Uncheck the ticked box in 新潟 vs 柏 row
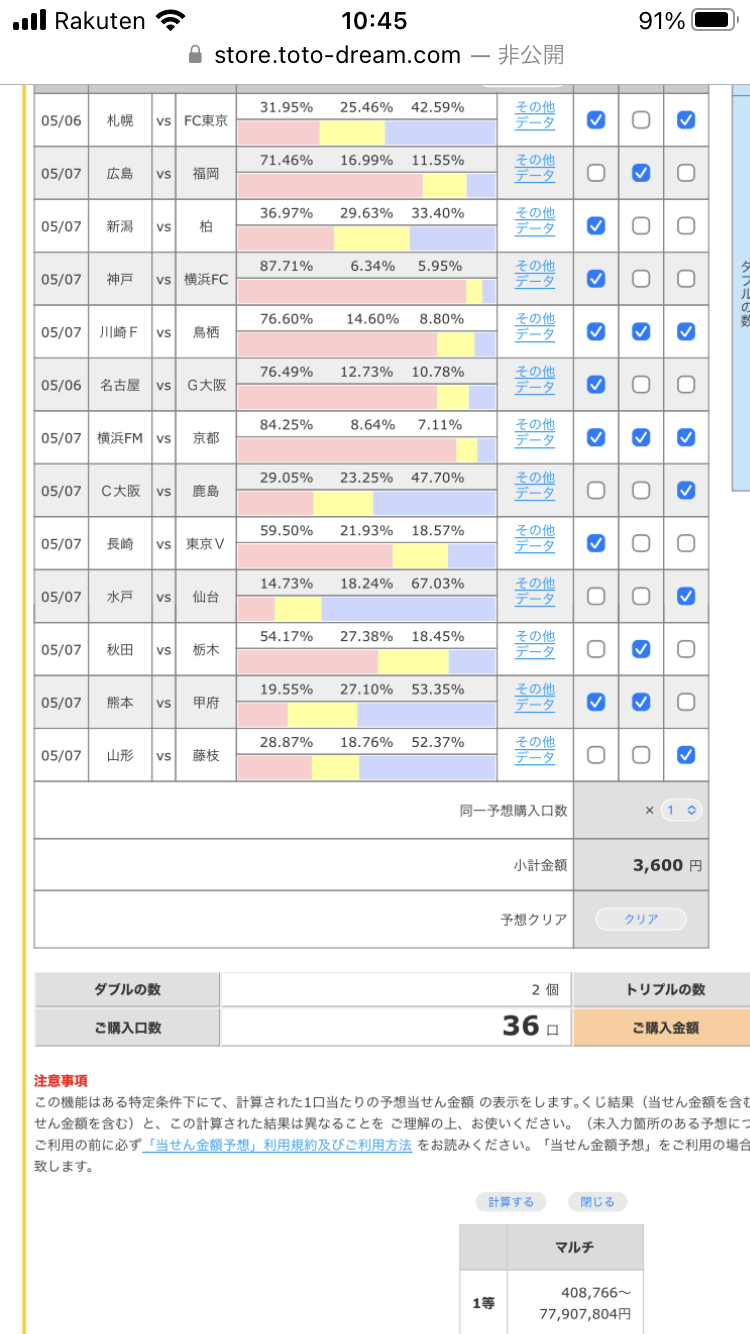This screenshot has width=750, height=1334. click(596, 226)
